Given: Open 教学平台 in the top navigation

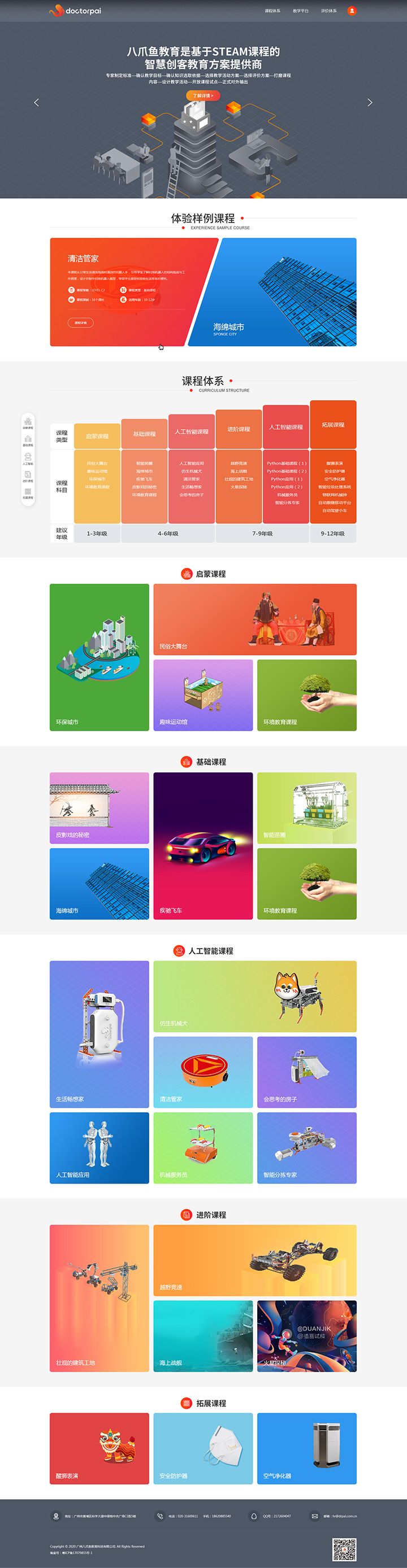Looking at the screenshot, I should (300, 11).
